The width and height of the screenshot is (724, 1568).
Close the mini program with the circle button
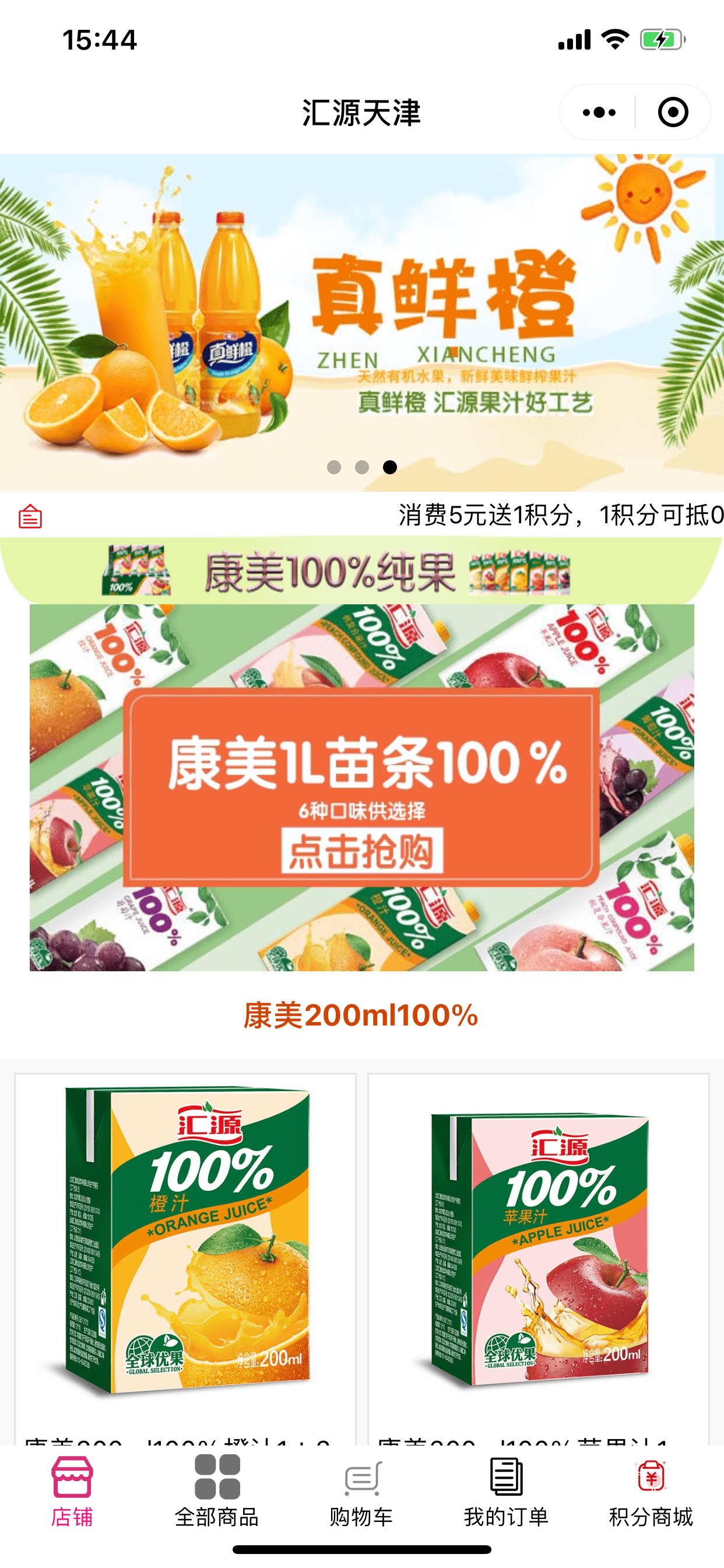pyautogui.click(x=673, y=113)
